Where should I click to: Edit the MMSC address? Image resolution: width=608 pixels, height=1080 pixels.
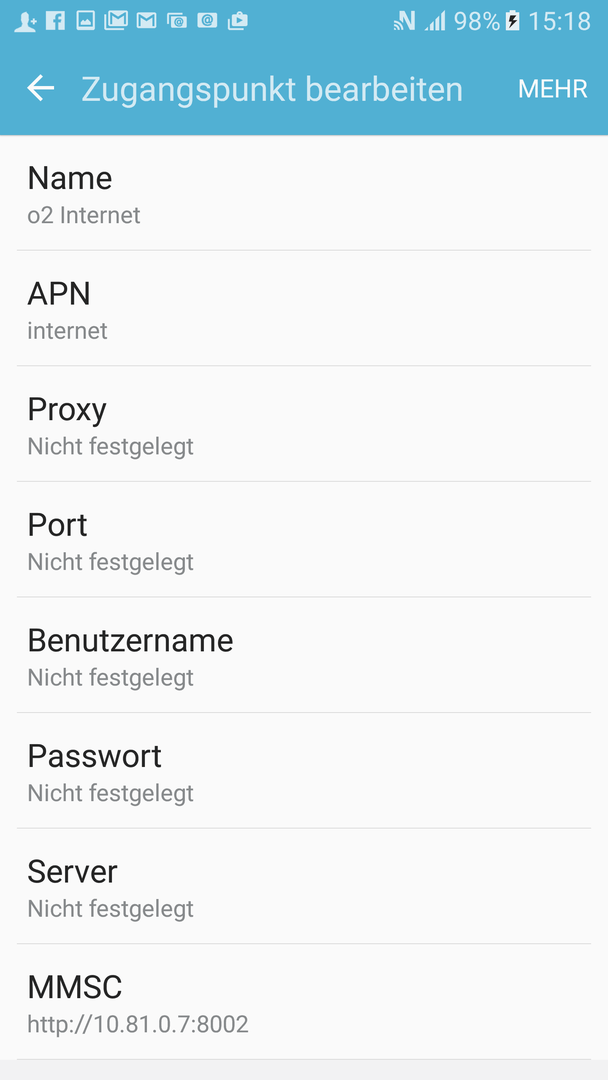(x=304, y=1003)
